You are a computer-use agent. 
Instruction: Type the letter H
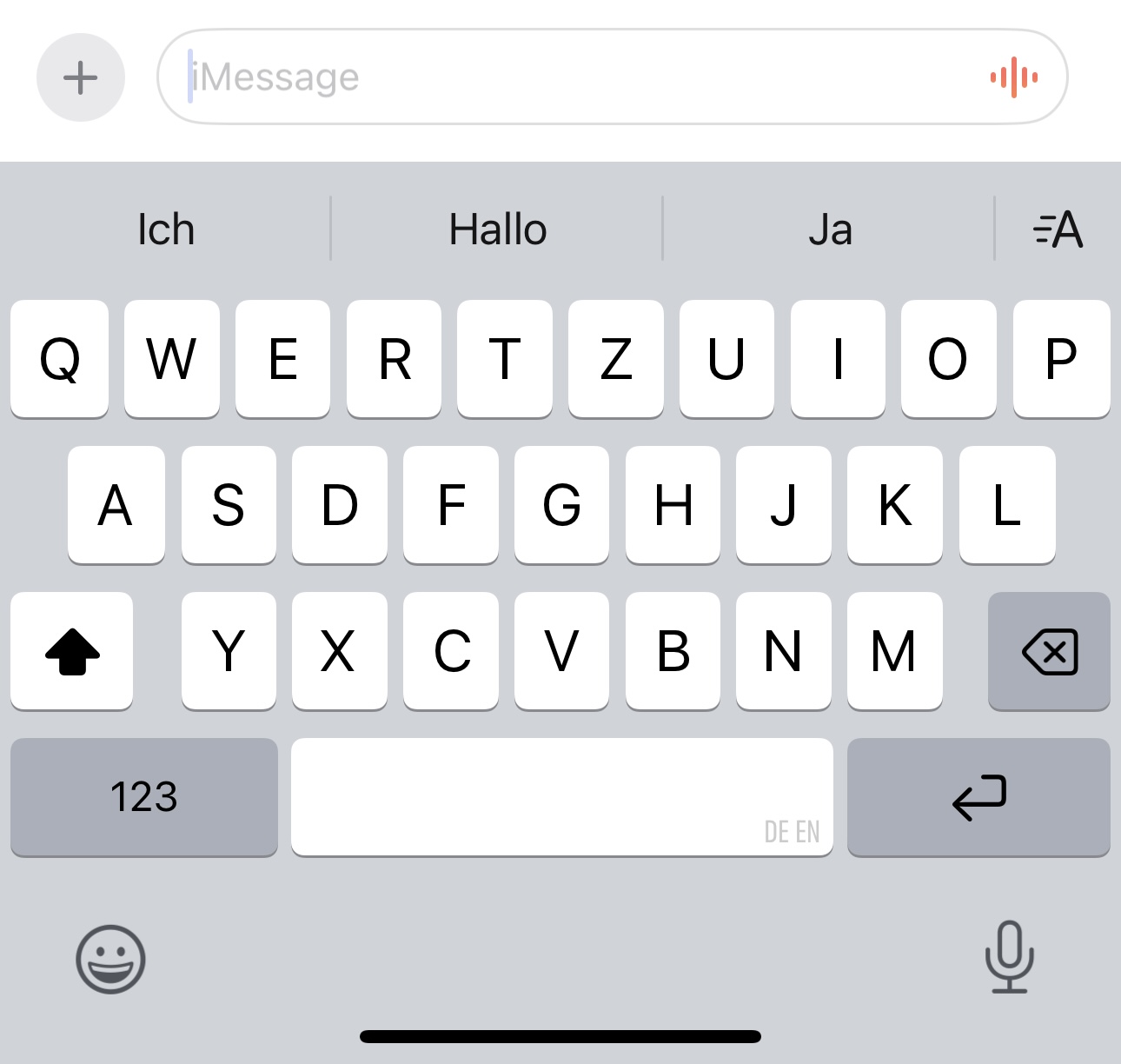(673, 505)
